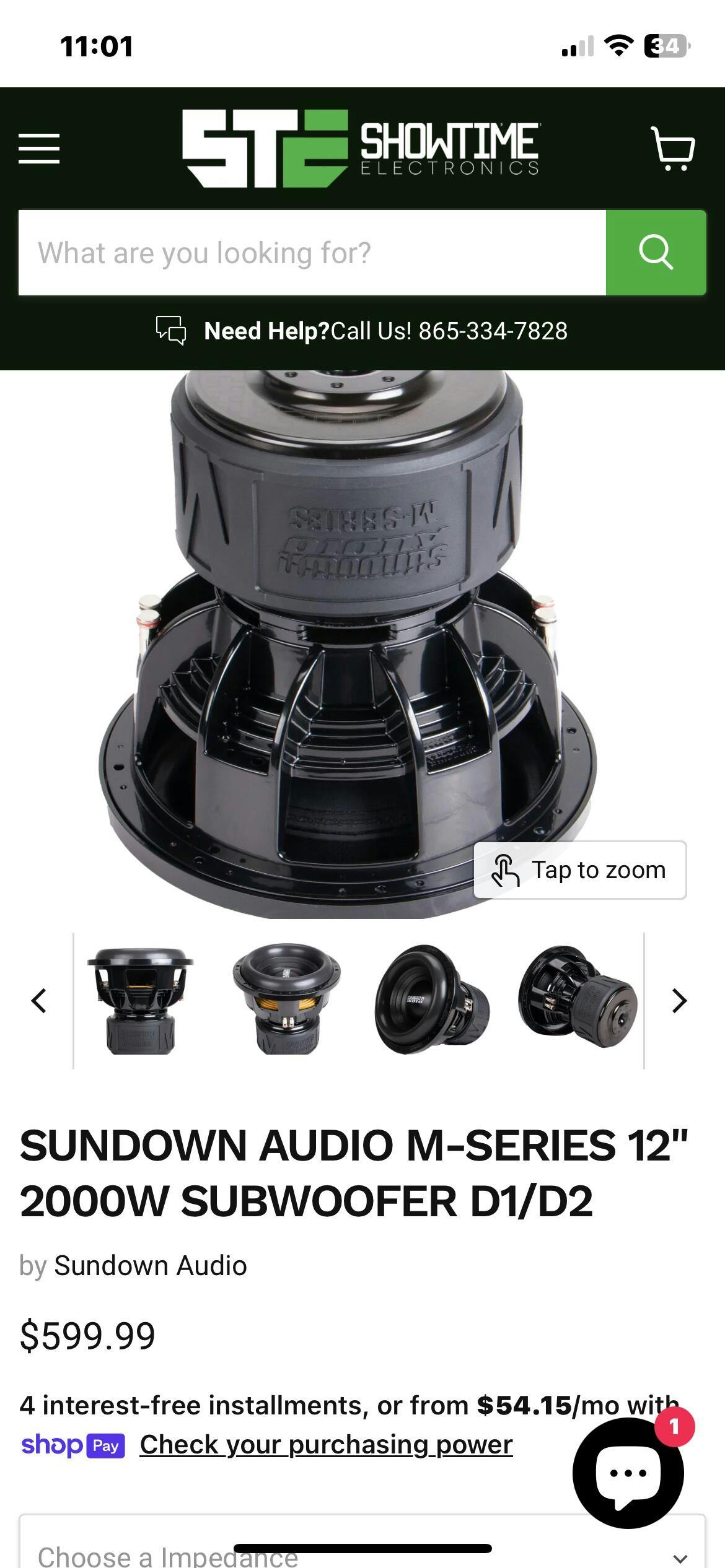Viewport: 725px width, 1568px height.
Task: Open the live chat bubble
Action: pos(628,1473)
